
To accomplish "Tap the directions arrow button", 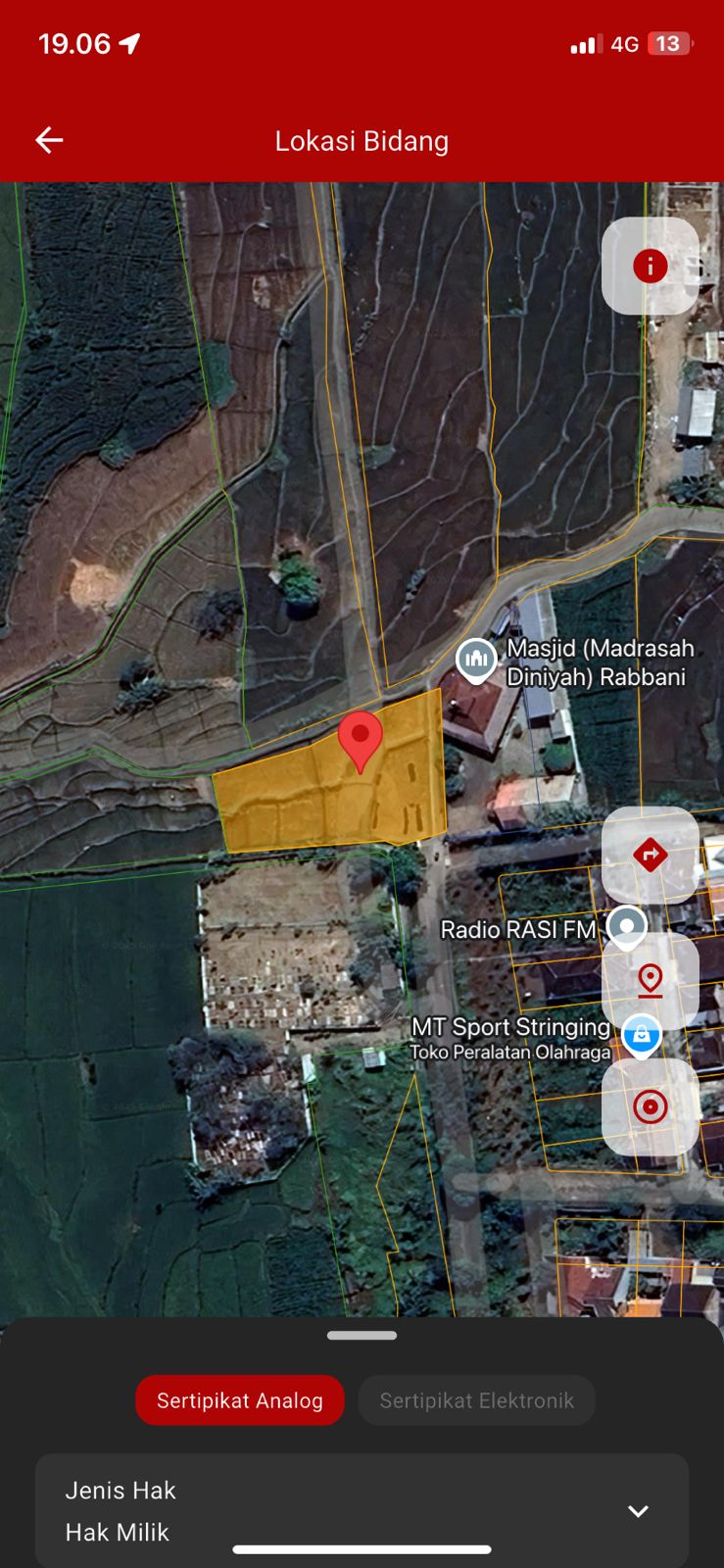I will (650, 855).
